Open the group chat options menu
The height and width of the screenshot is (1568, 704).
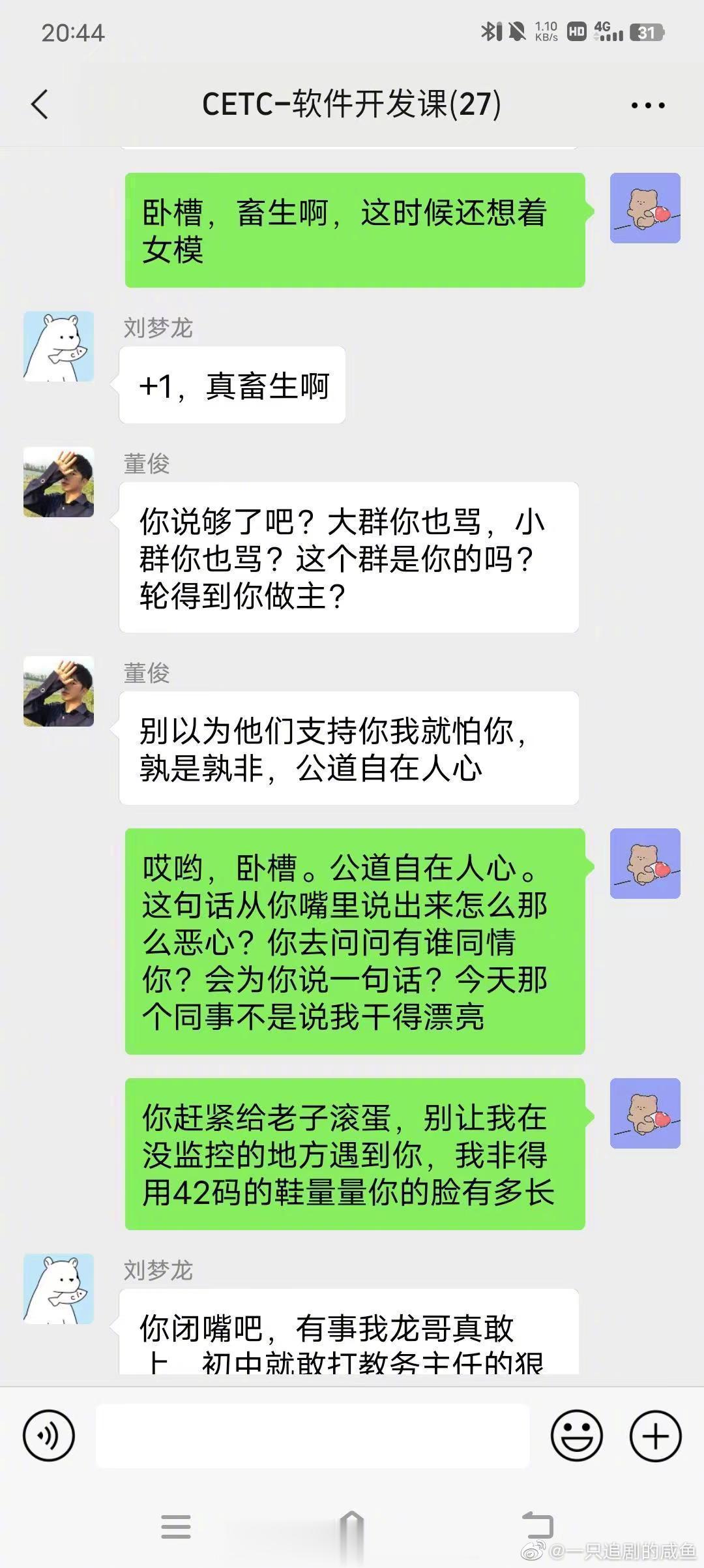pyautogui.click(x=647, y=105)
